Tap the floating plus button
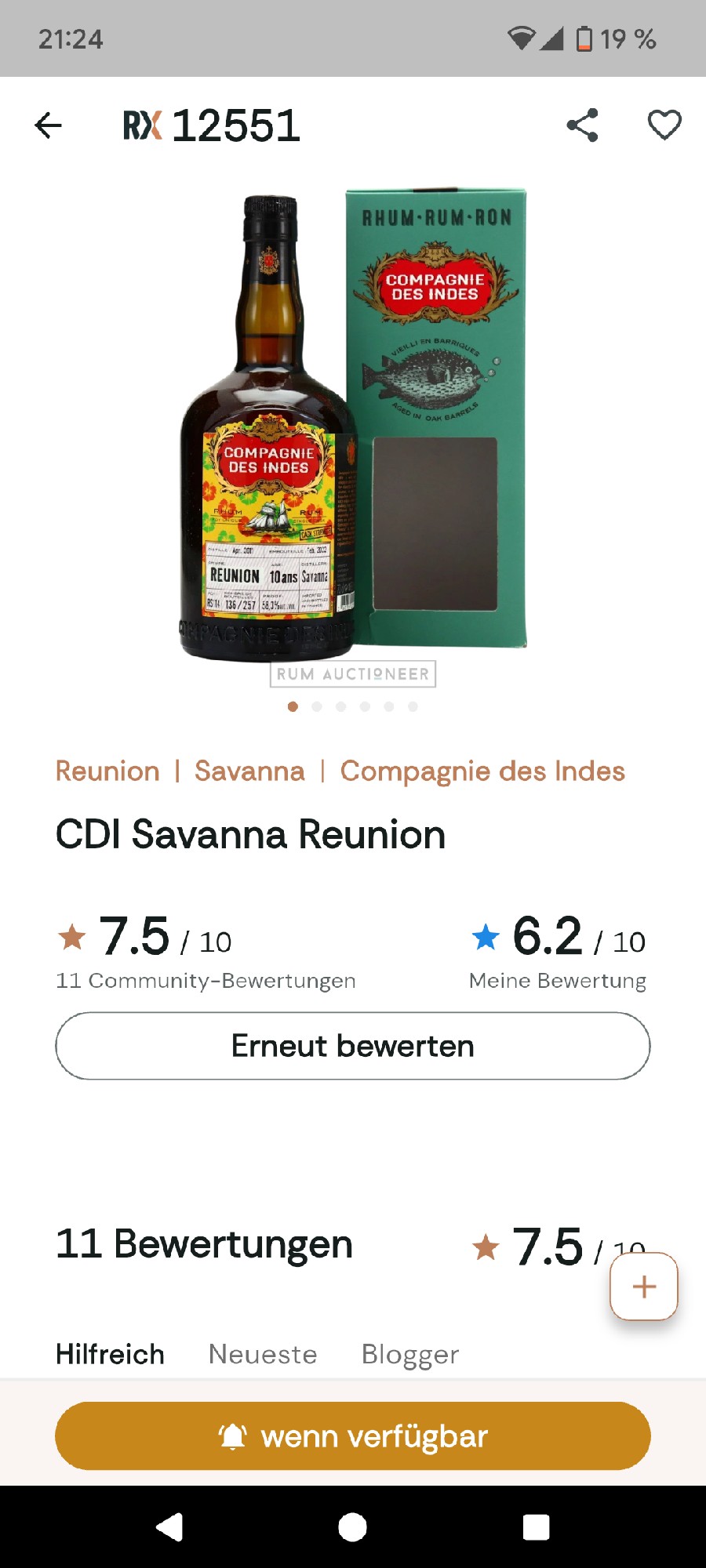 coord(644,1287)
